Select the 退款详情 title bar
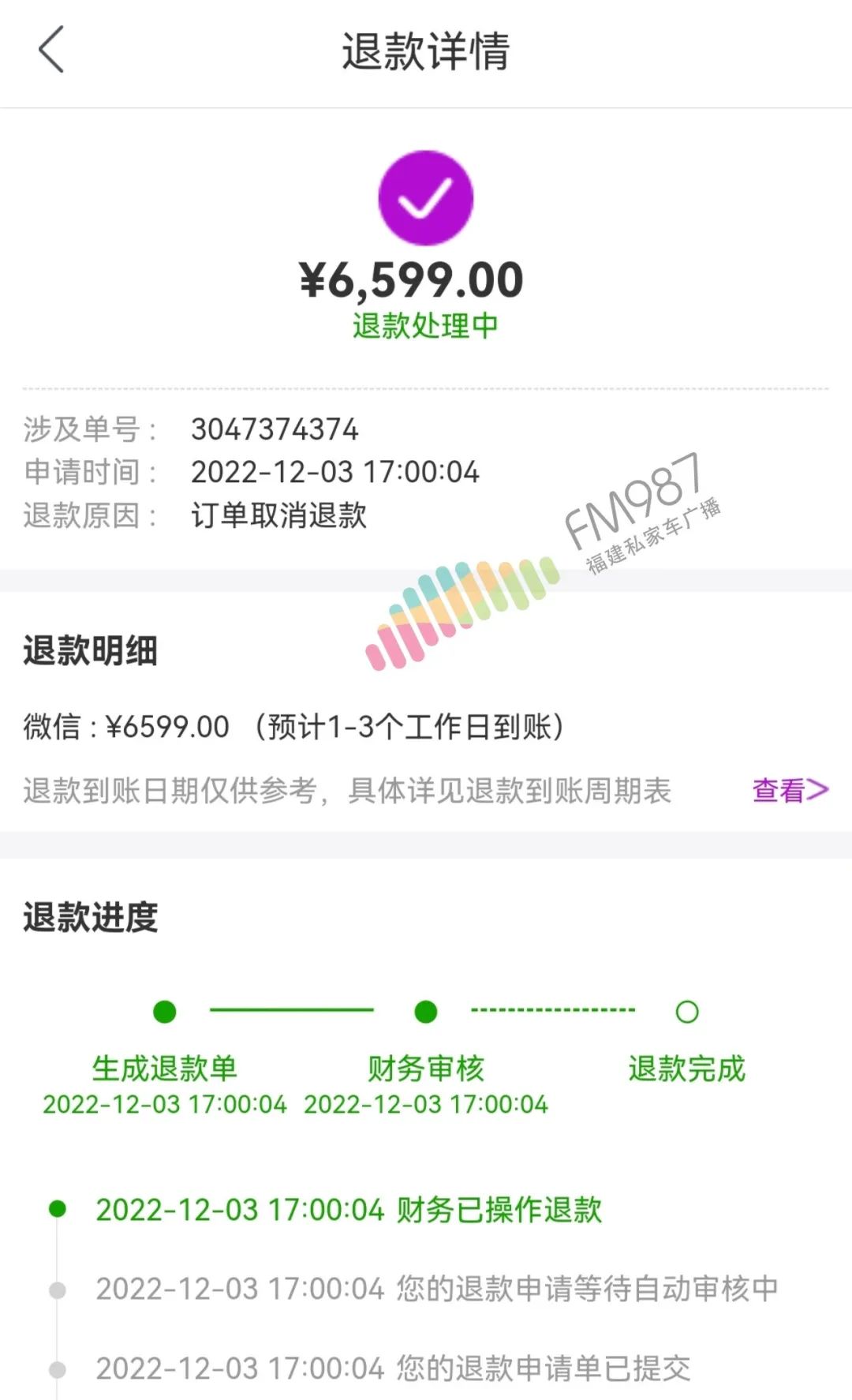 (426, 50)
